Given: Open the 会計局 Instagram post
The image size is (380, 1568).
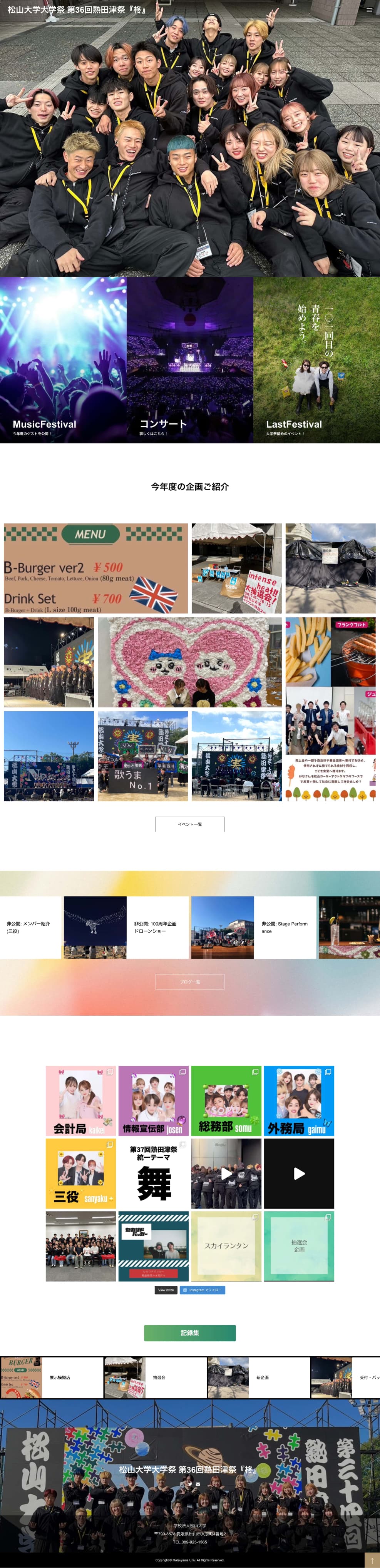Looking at the screenshot, I should pos(81,1101).
